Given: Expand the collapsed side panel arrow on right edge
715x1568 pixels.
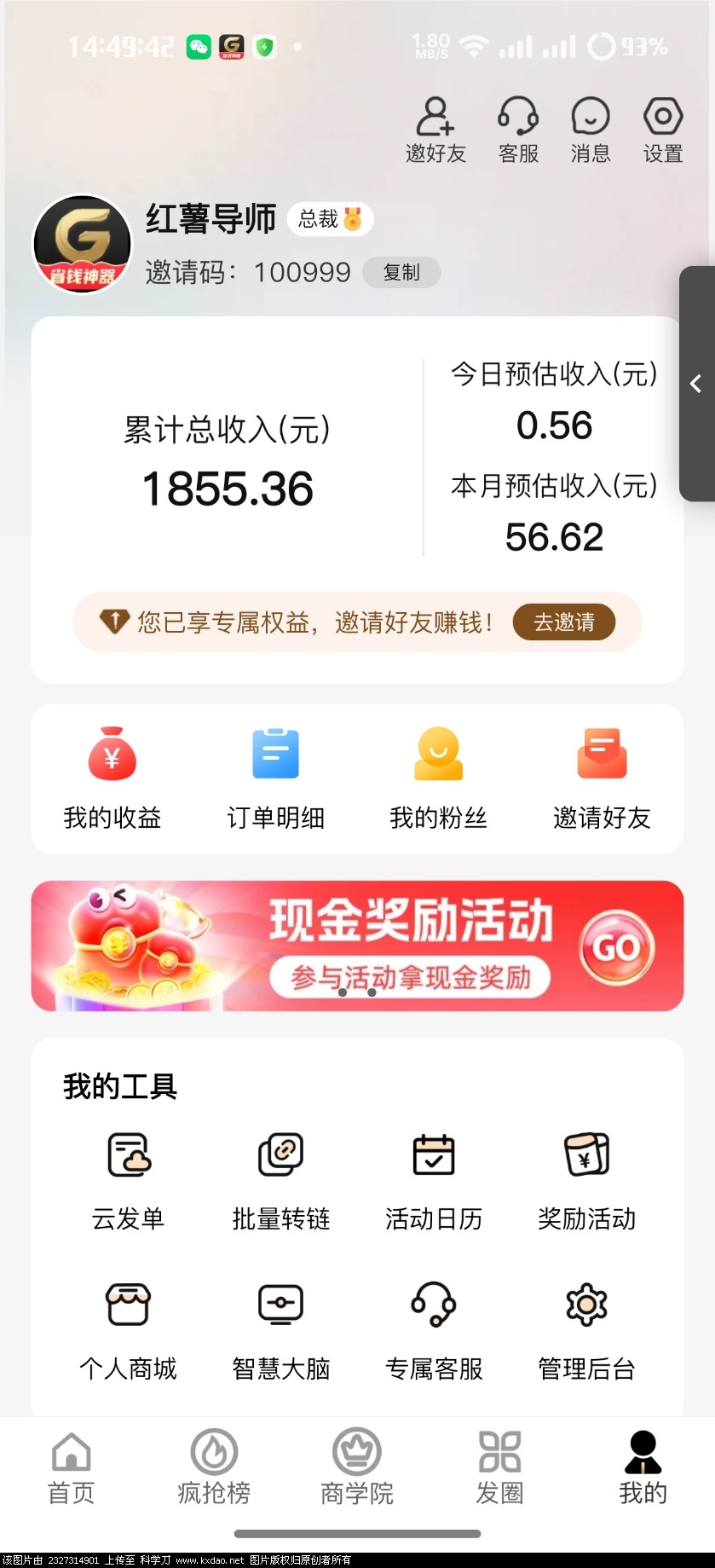Looking at the screenshot, I should click(x=695, y=385).
